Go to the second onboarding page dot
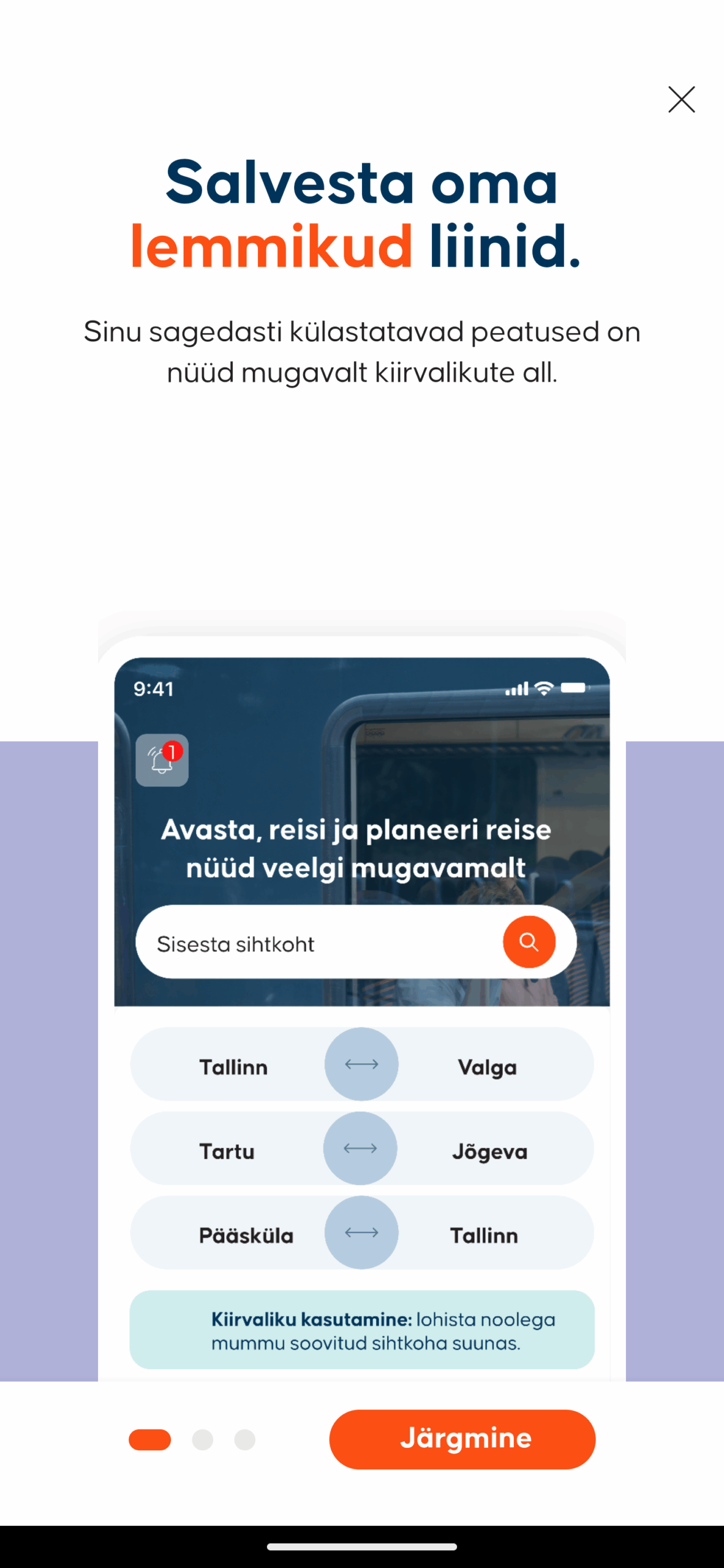Image resolution: width=724 pixels, height=1568 pixels. tap(202, 1439)
